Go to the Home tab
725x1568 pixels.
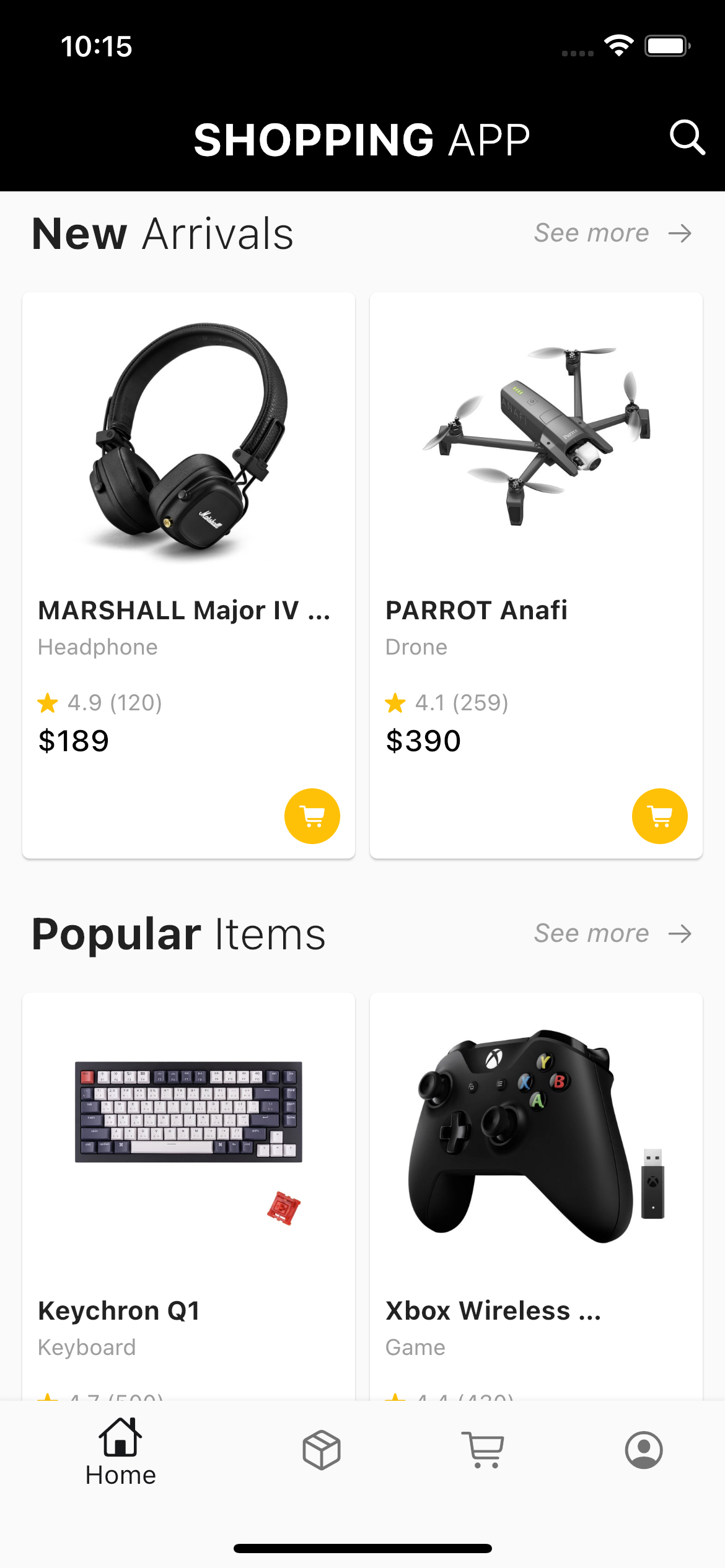[121, 1452]
